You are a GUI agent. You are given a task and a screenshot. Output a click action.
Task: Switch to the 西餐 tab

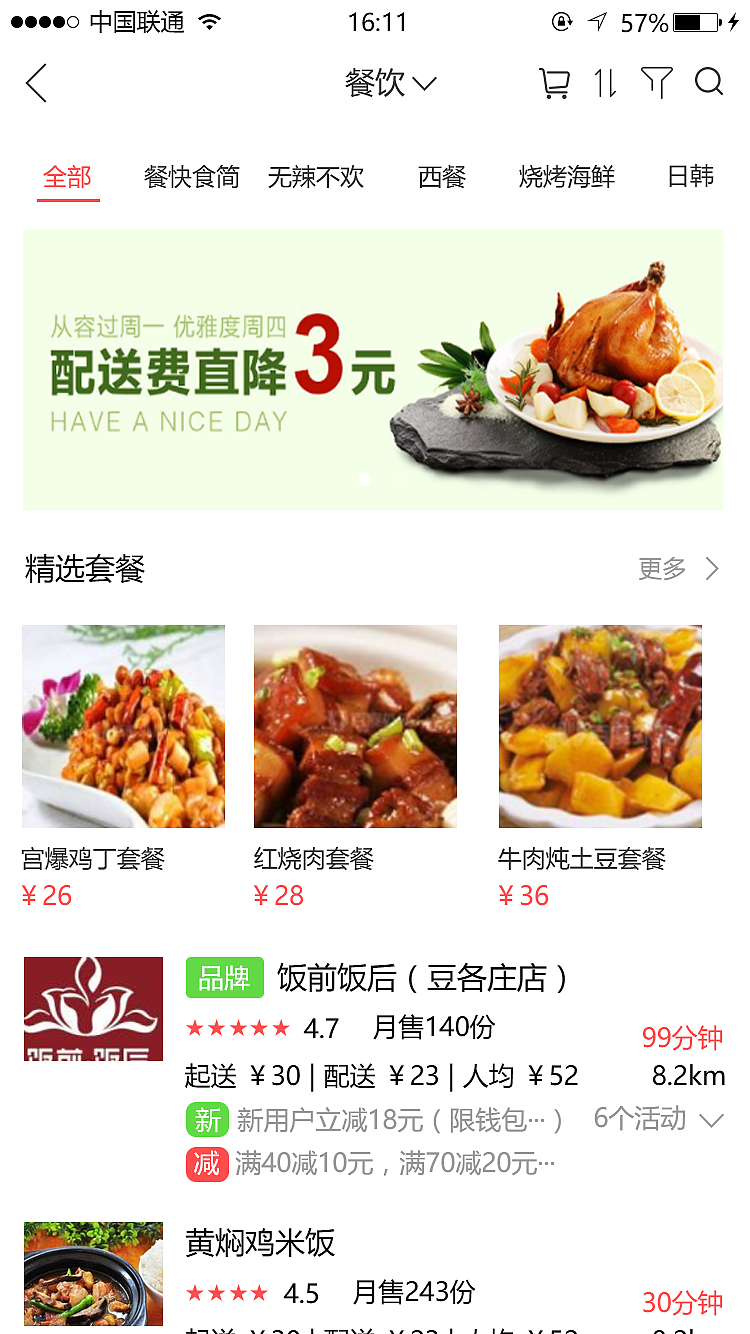(441, 176)
